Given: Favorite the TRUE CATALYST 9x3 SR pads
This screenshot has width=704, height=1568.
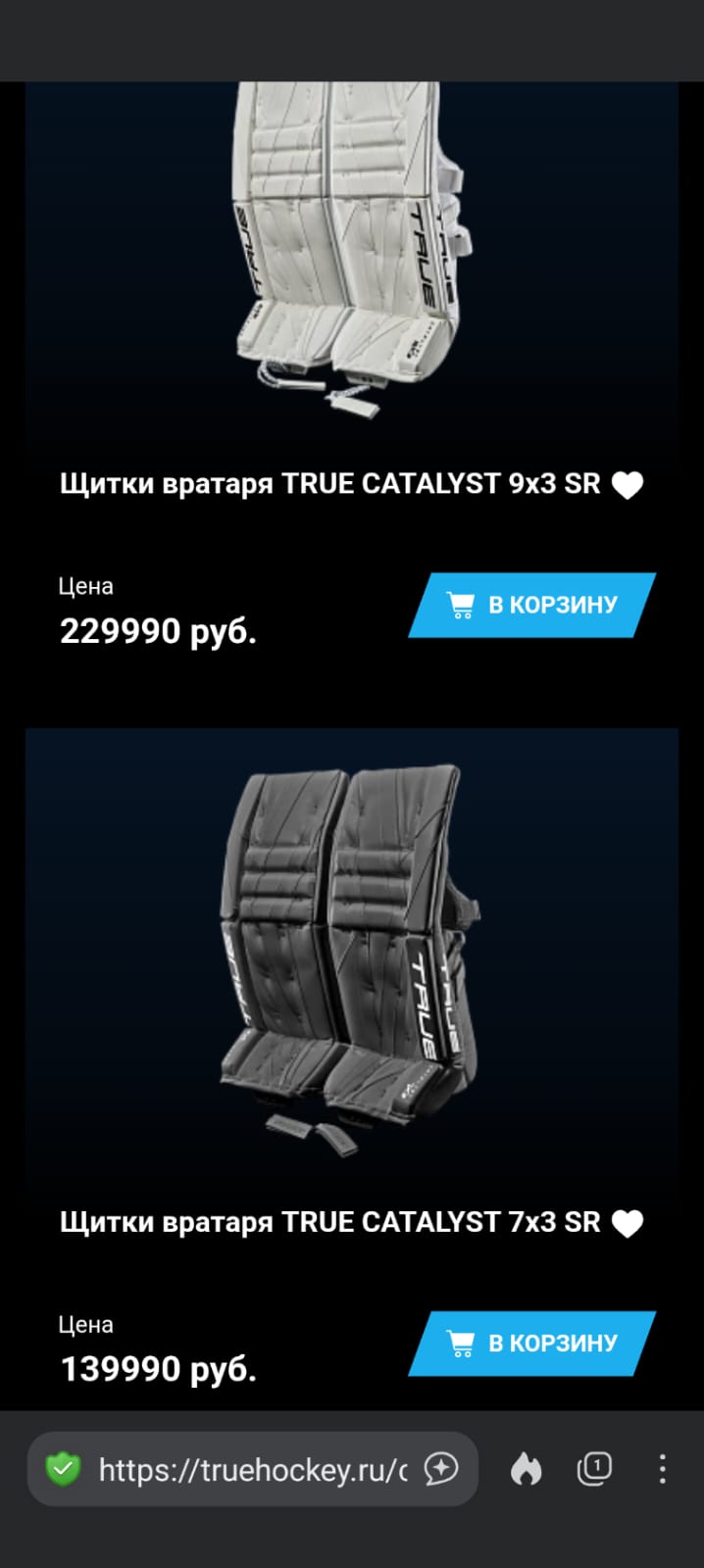Looking at the screenshot, I should 628,485.
